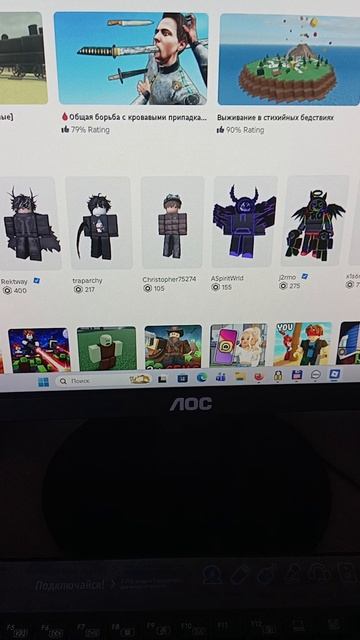View traparchy's avatar card
The width and height of the screenshot is (360, 640).
(x=99, y=222)
